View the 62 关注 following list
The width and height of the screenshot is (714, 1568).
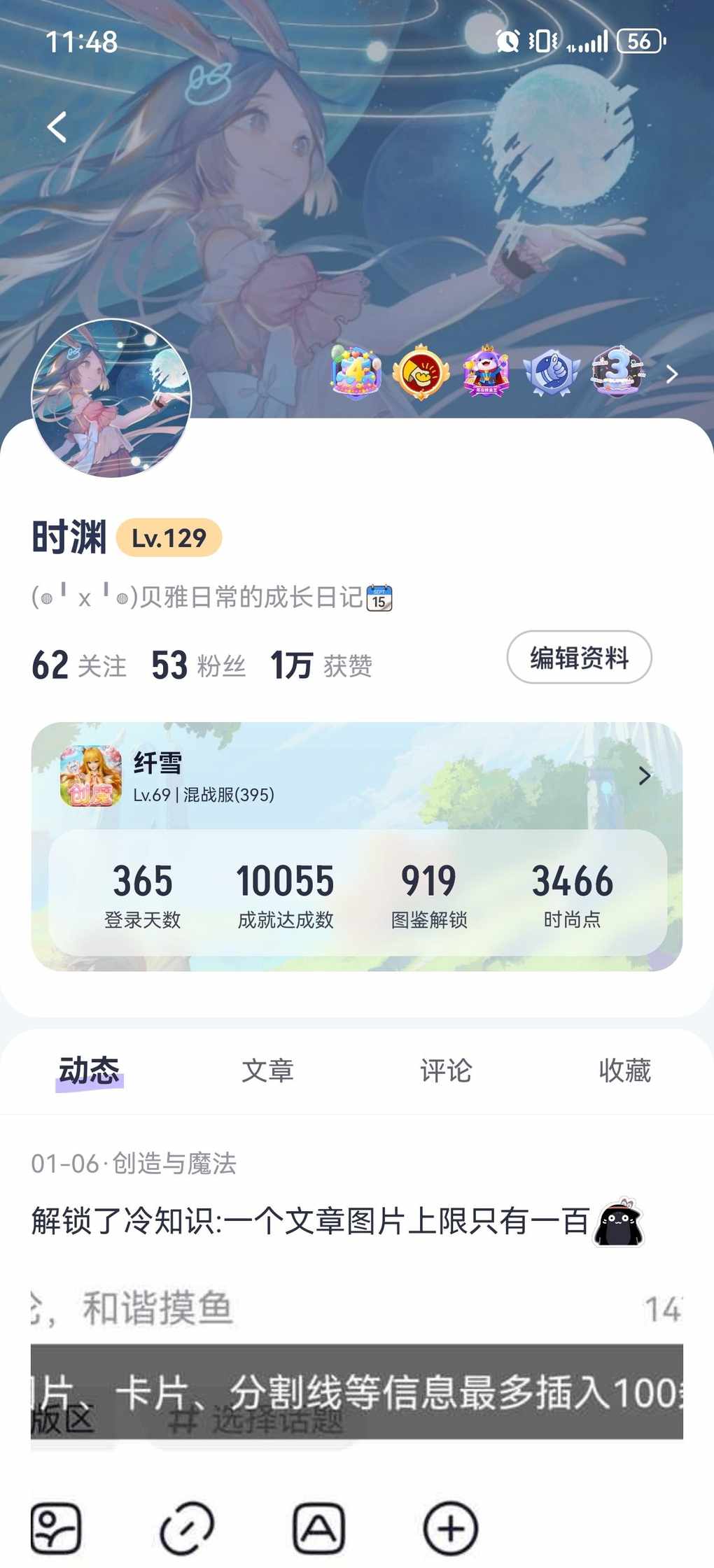[79, 665]
